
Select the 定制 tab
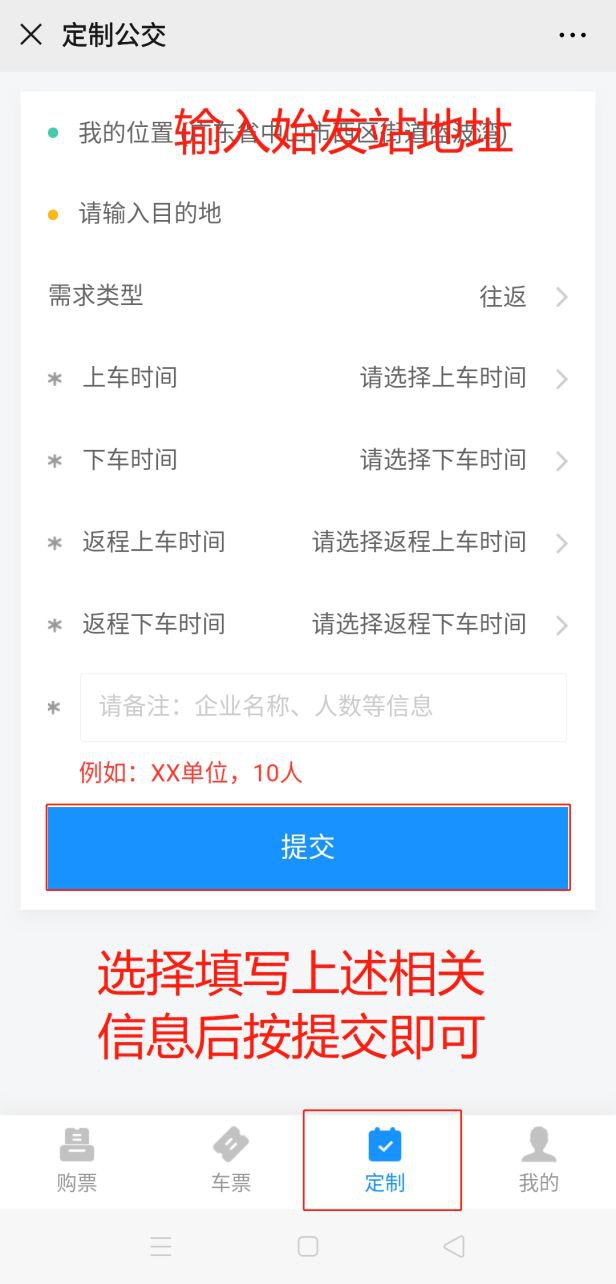[x=384, y=1160]
